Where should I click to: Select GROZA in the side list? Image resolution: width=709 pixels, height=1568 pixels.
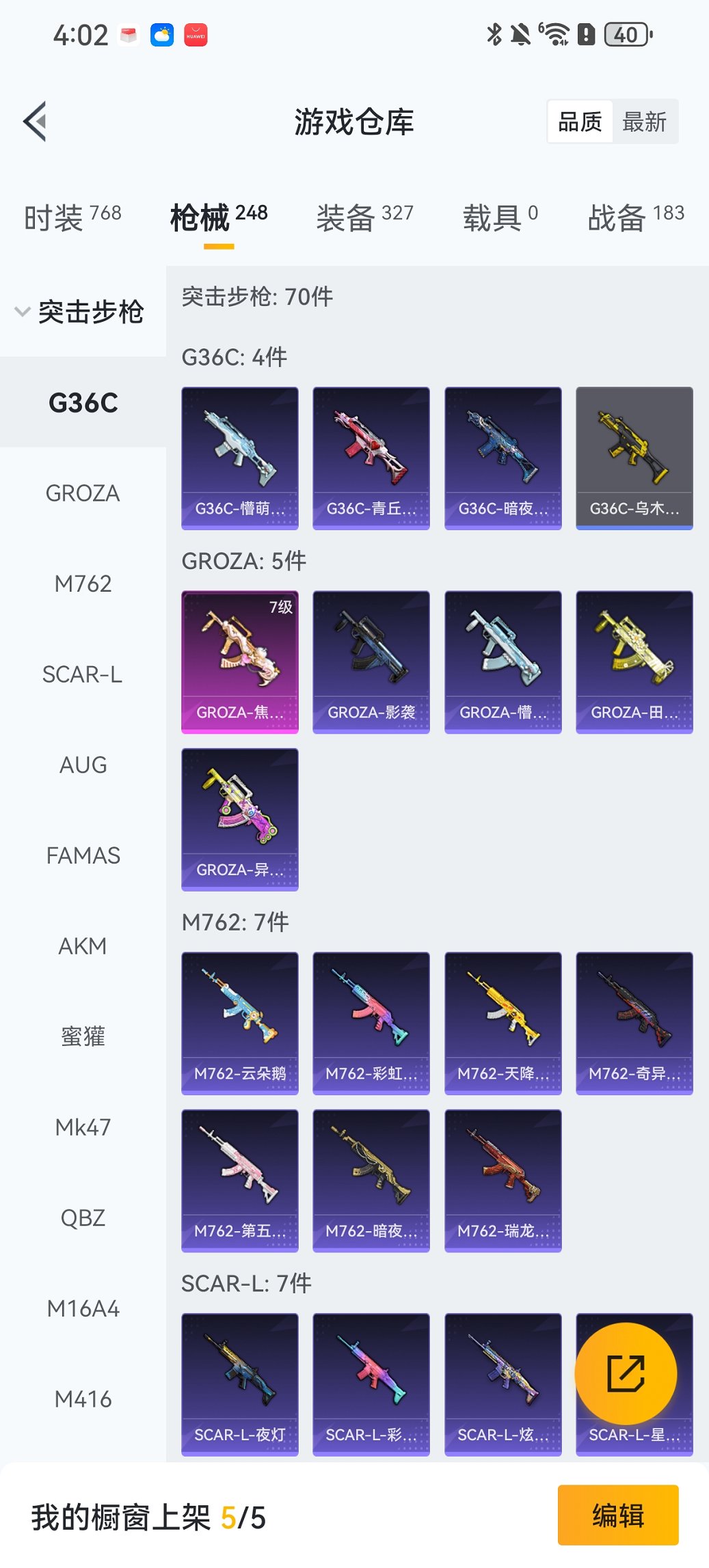click(x=83, y=493)
